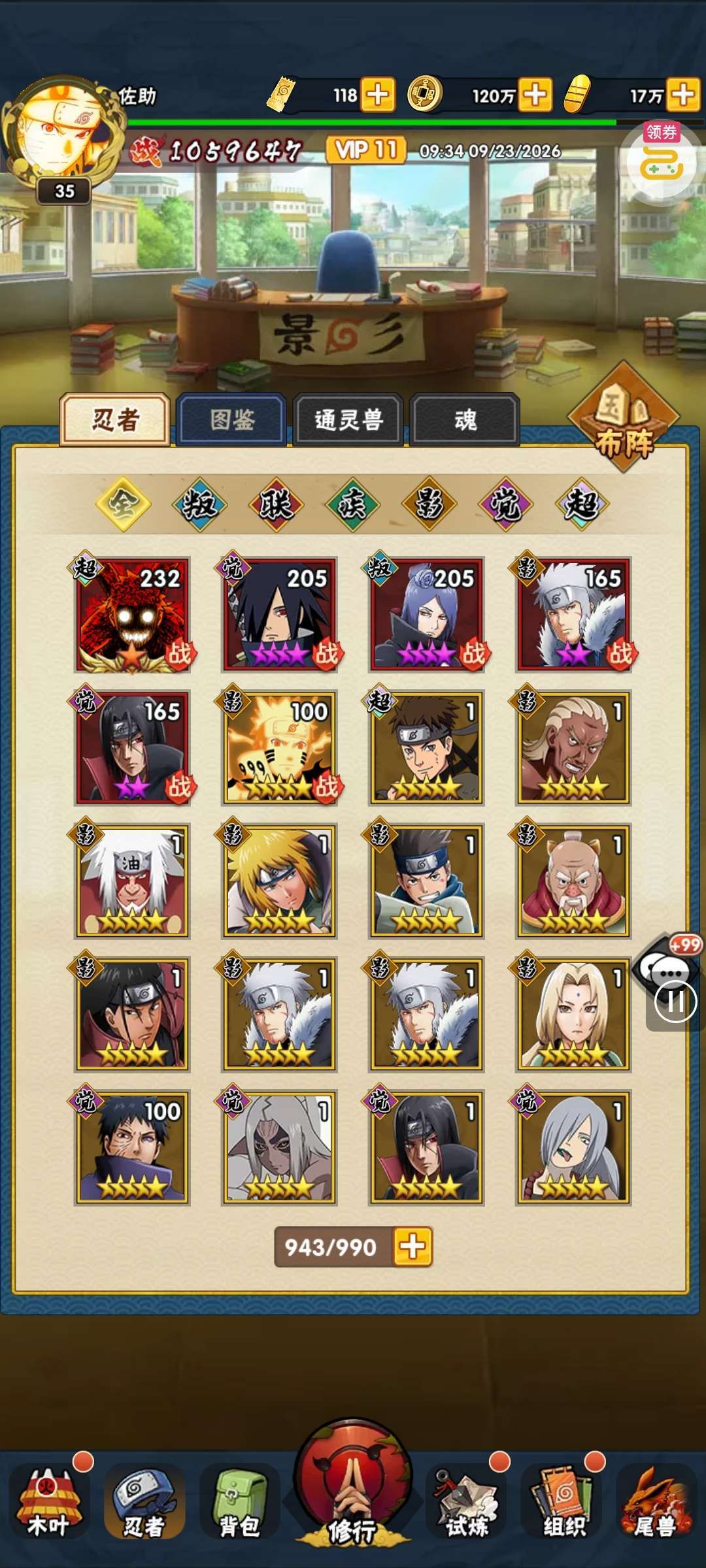Open 修行 center button
This screenshot has width=706, height=1568.
353,1483
